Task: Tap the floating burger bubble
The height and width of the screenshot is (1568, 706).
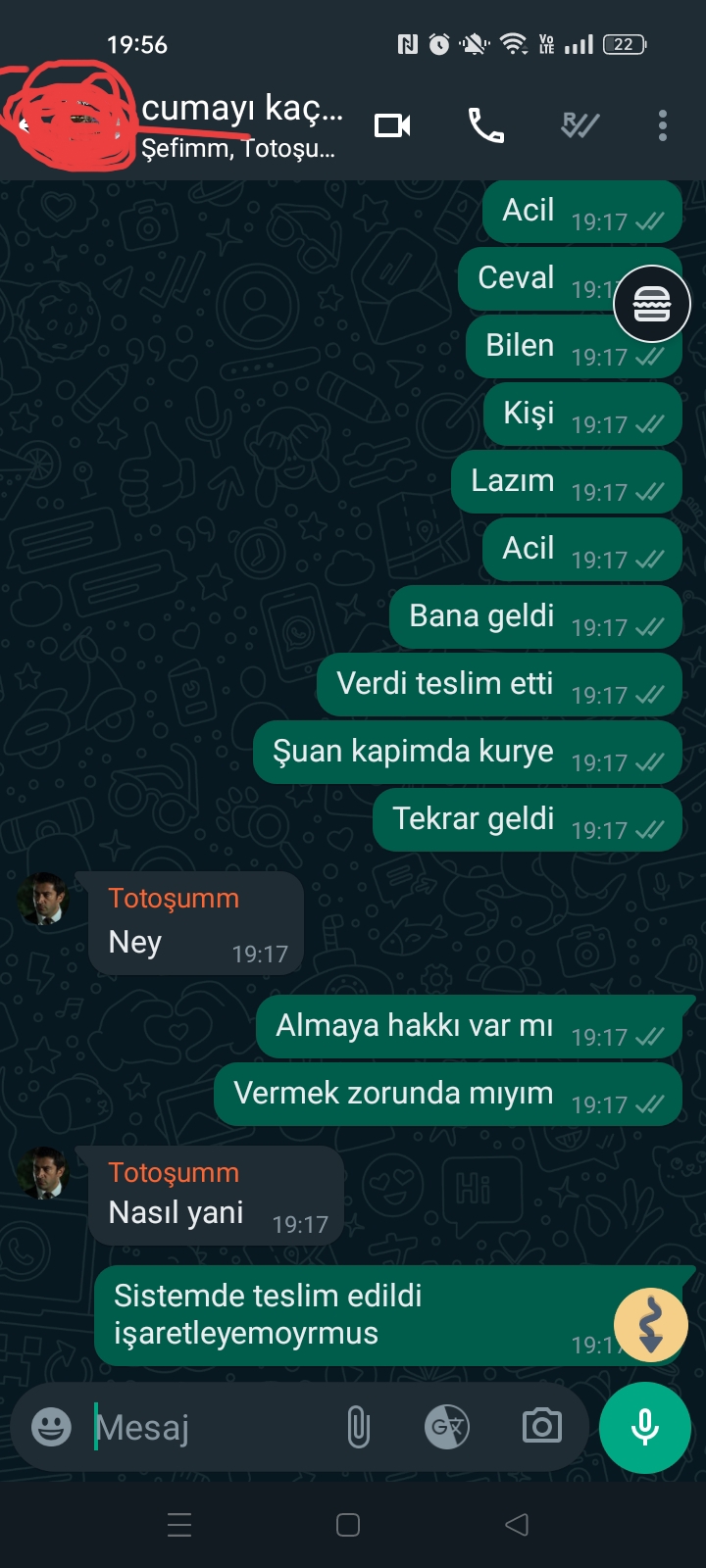Action: click(652, 305)
